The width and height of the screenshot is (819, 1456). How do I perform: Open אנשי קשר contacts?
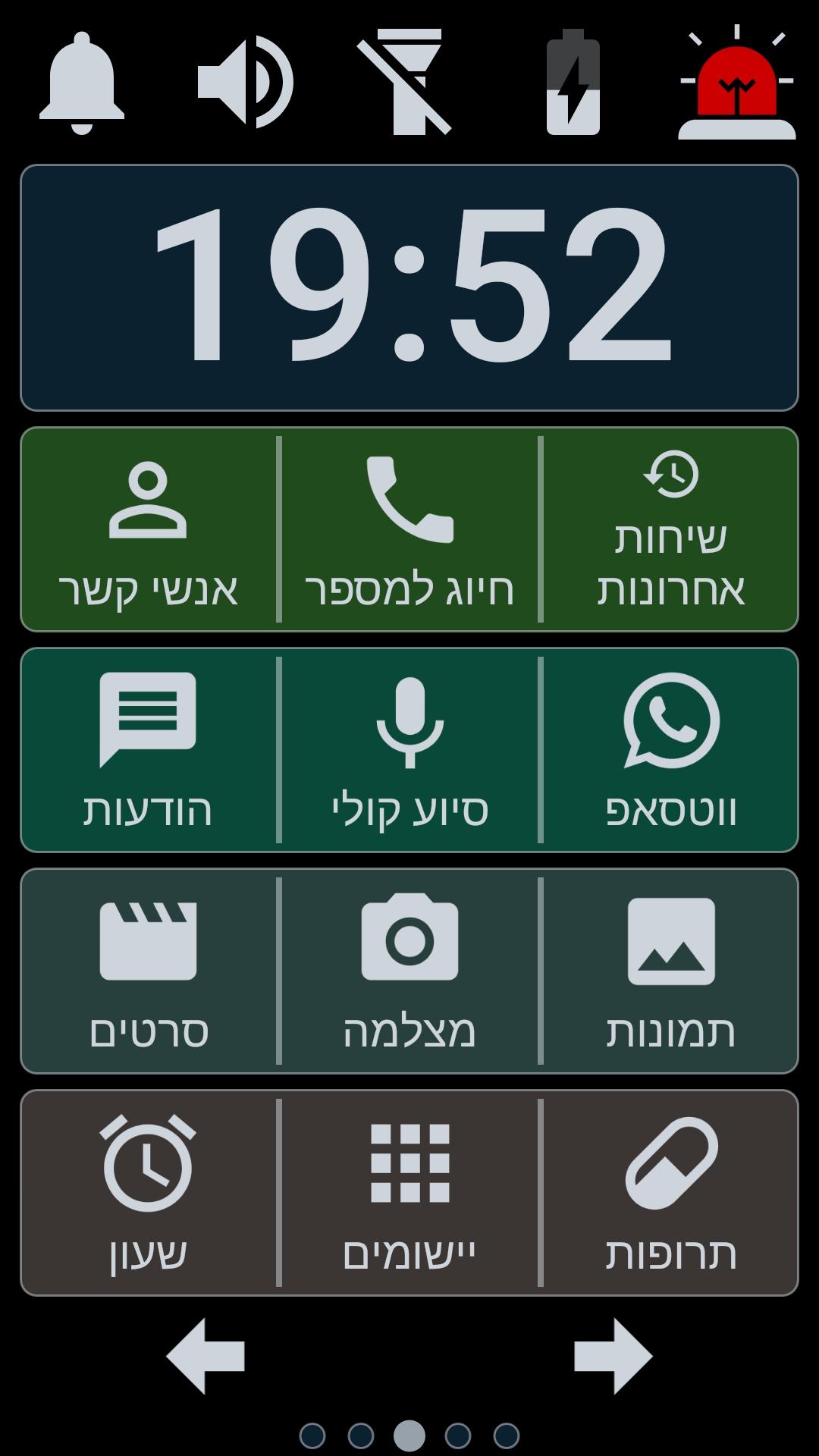[149, 529]
